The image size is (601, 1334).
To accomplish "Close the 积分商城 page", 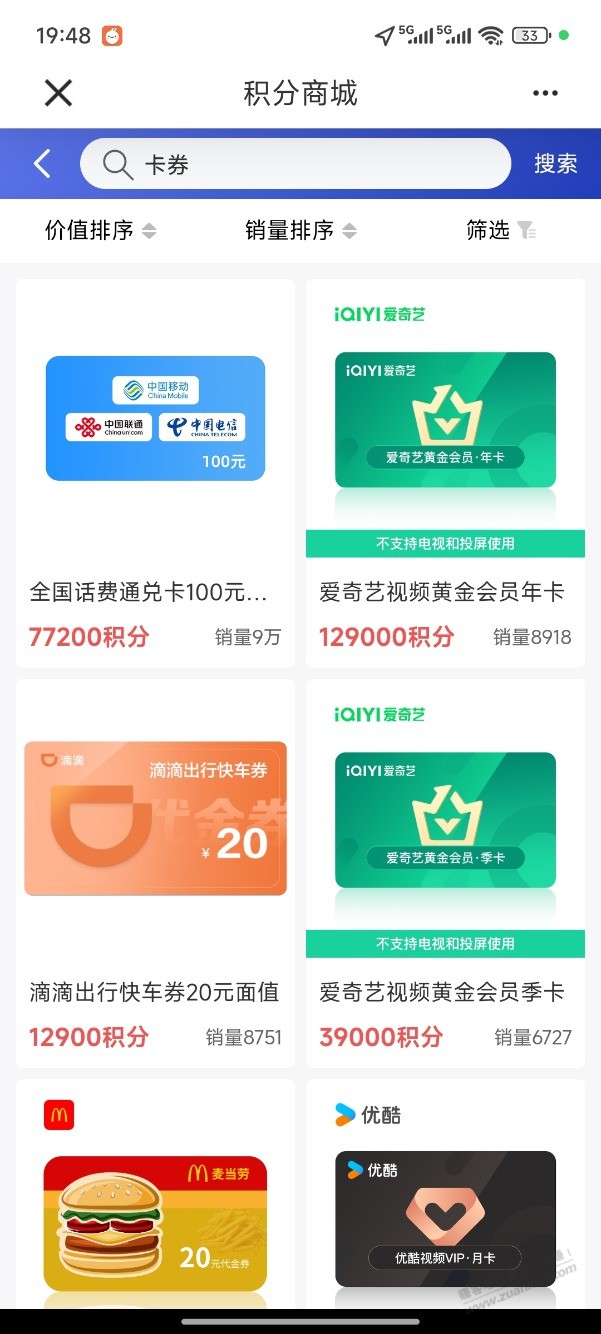I will coord(59,93).
